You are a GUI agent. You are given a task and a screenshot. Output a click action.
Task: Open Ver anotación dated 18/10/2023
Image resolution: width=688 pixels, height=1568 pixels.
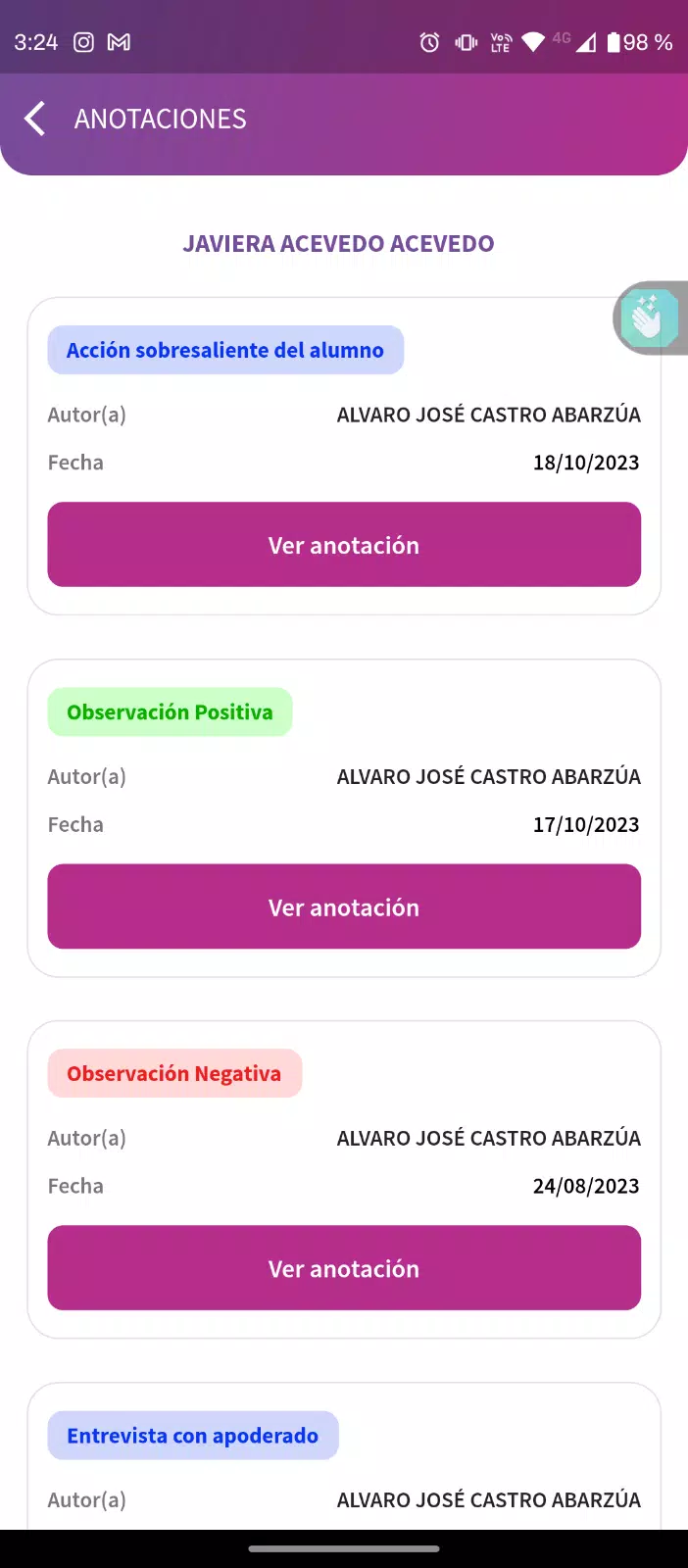coord(344,545)
